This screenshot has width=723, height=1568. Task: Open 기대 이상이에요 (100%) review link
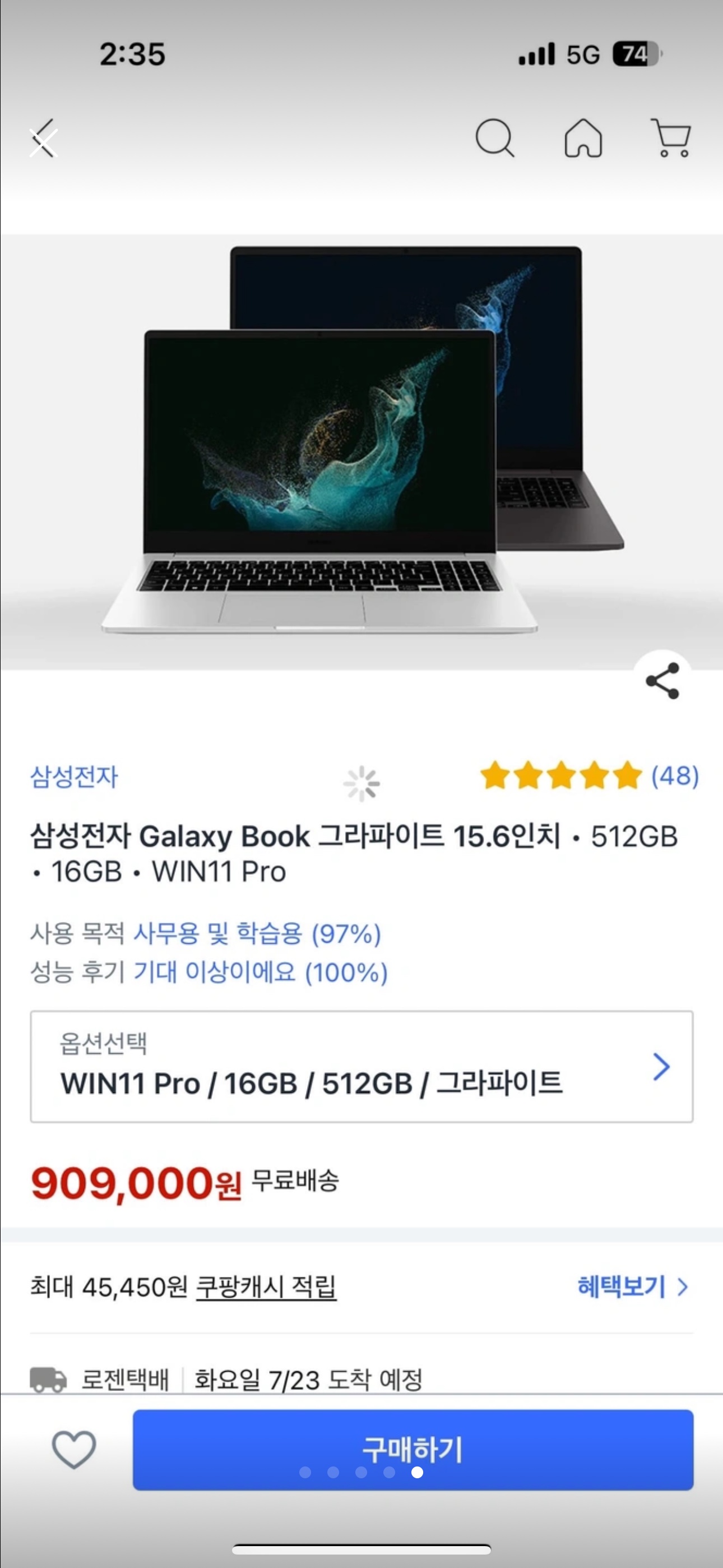261,972
